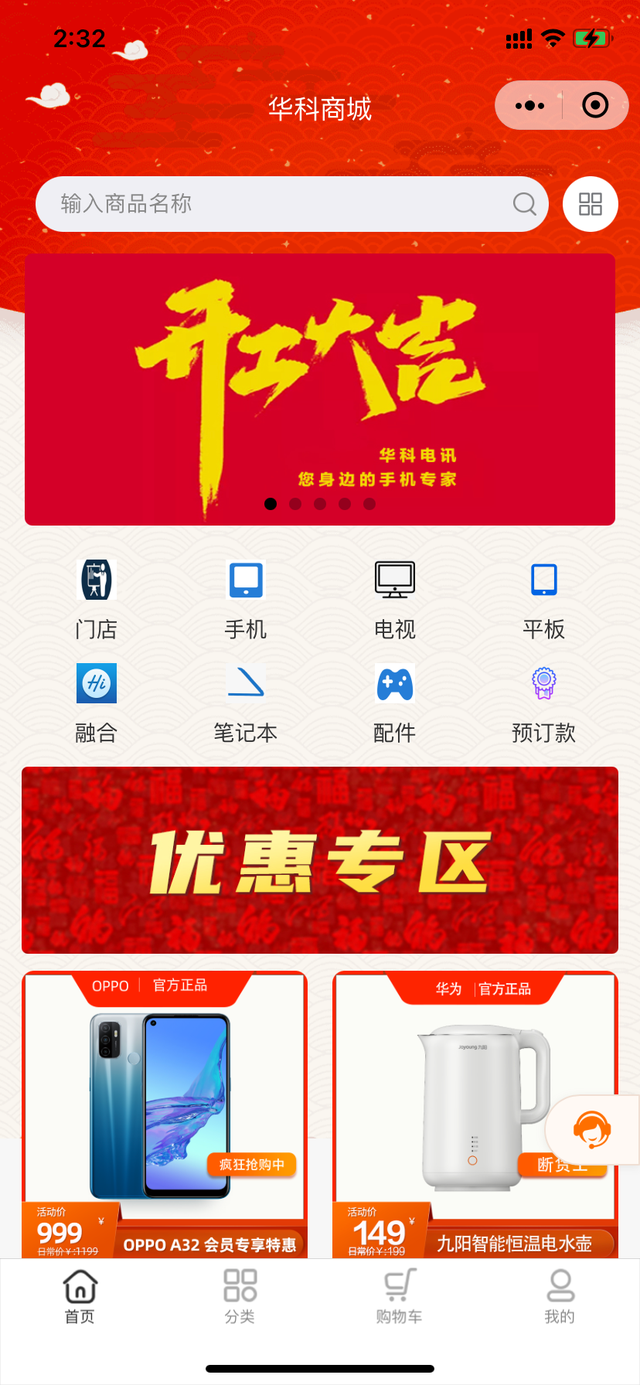Open the 门店 stores category
The width and height of the screenshot is (640, 1385).
pos(96,599)
